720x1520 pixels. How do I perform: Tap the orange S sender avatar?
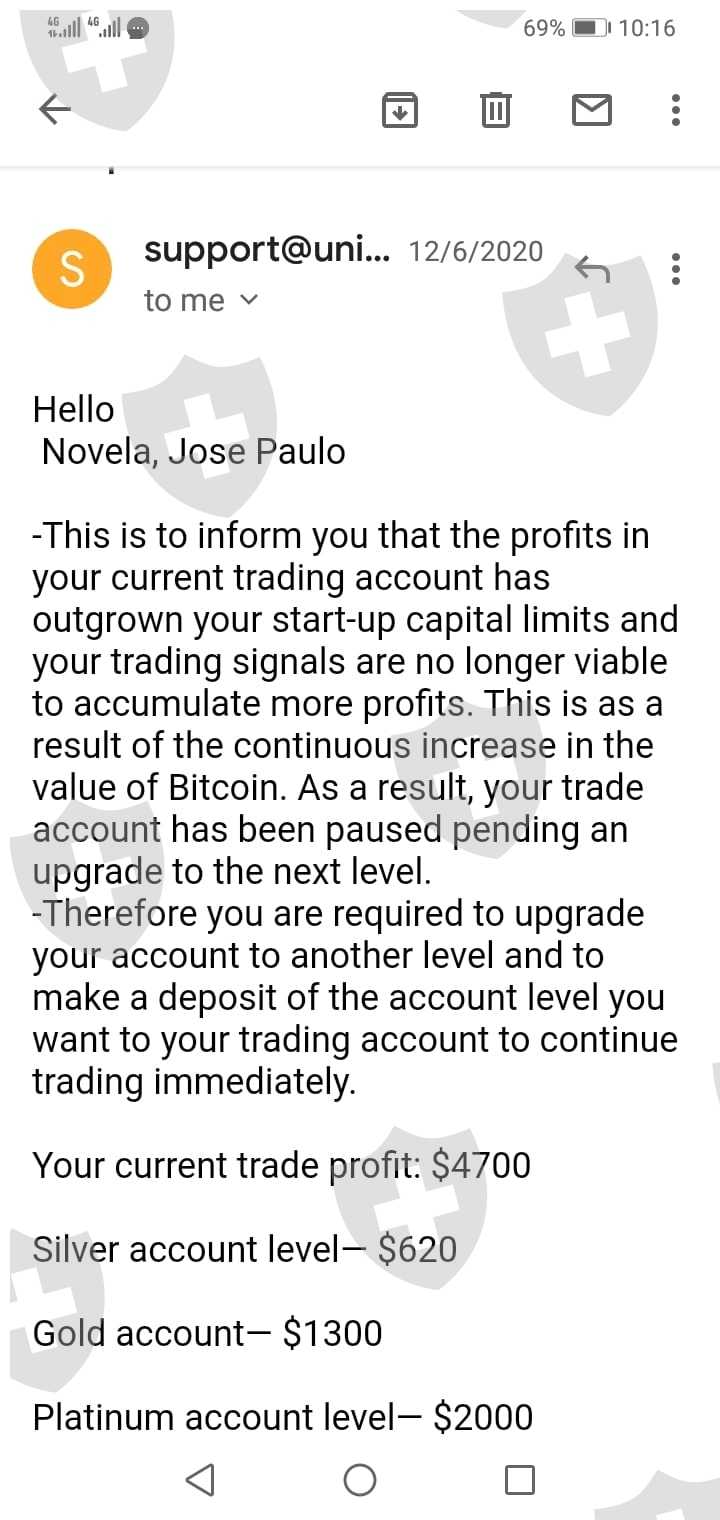[x=72, y=269]
